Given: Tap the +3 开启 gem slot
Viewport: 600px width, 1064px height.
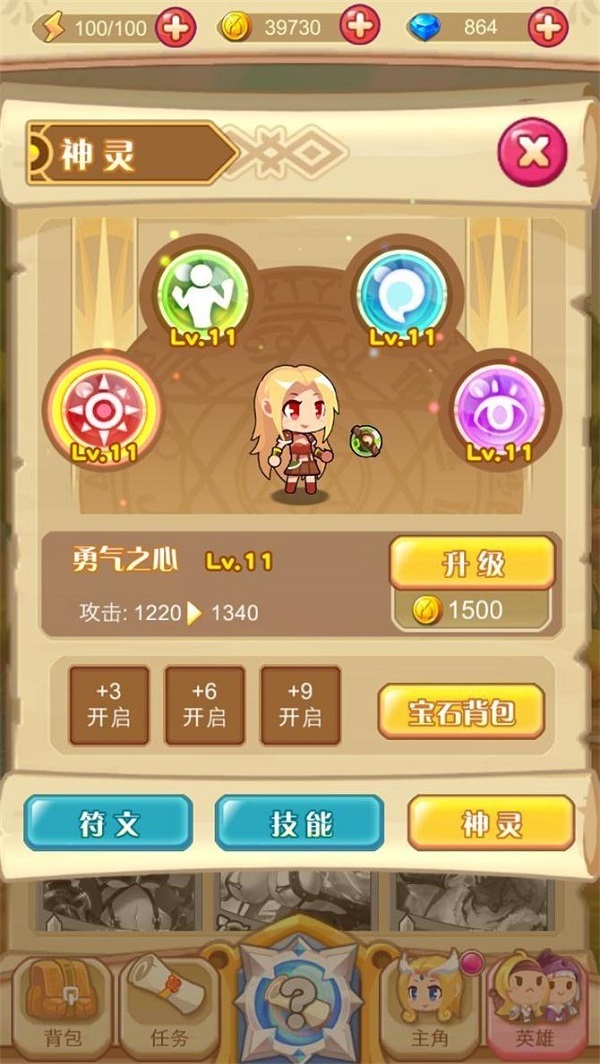Looking at the screenshot, I should pos(109,706).
